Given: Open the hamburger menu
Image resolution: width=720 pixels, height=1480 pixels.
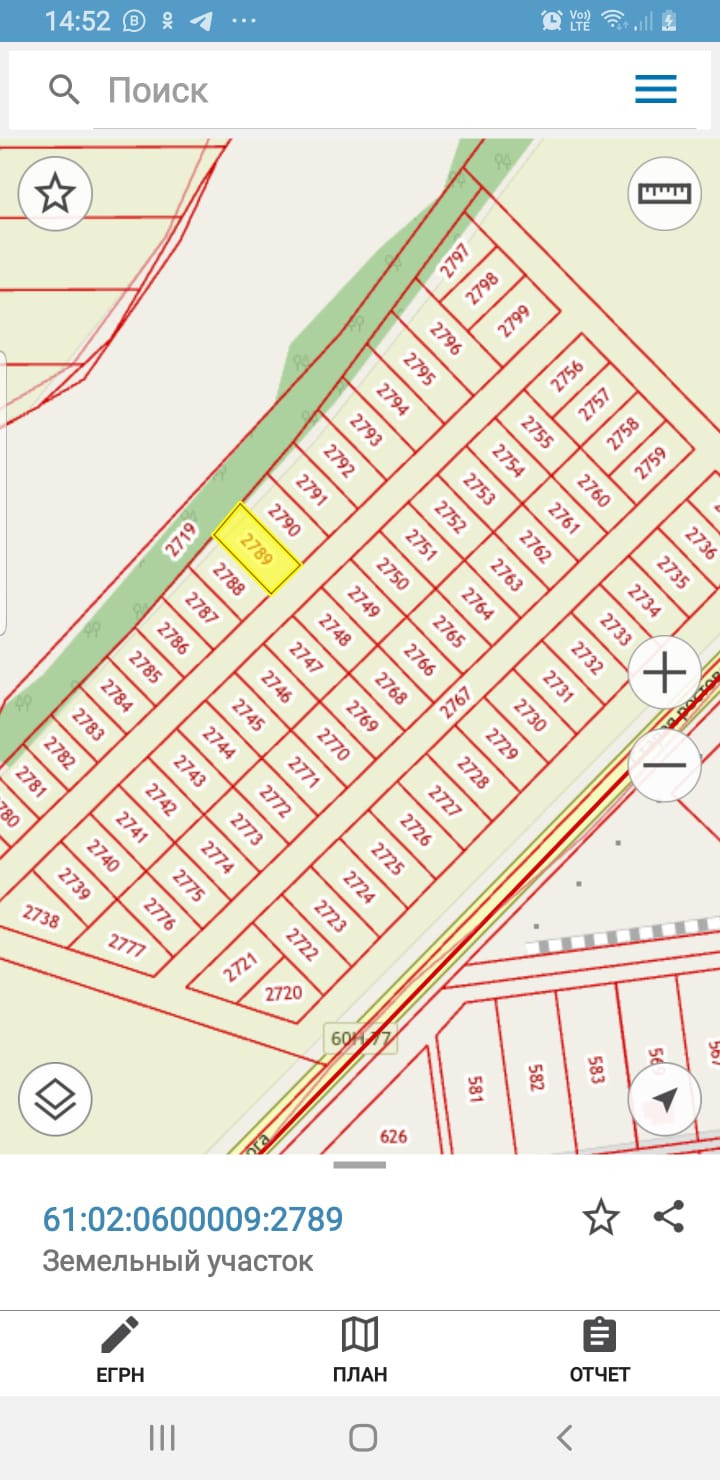Looking at the screenshot, I should click(x=656, y=90).
